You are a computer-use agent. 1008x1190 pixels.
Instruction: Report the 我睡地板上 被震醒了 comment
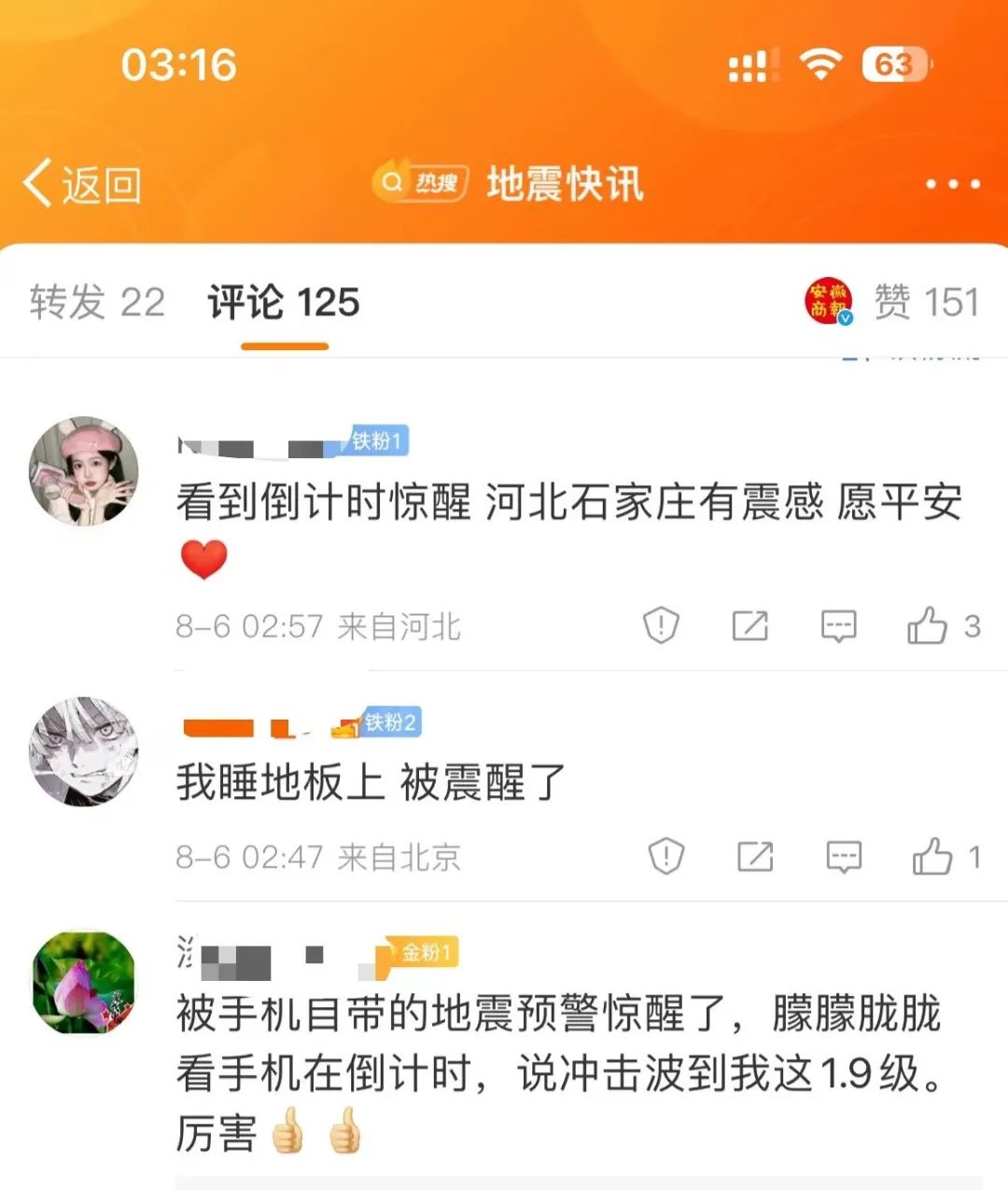point(665,856)
